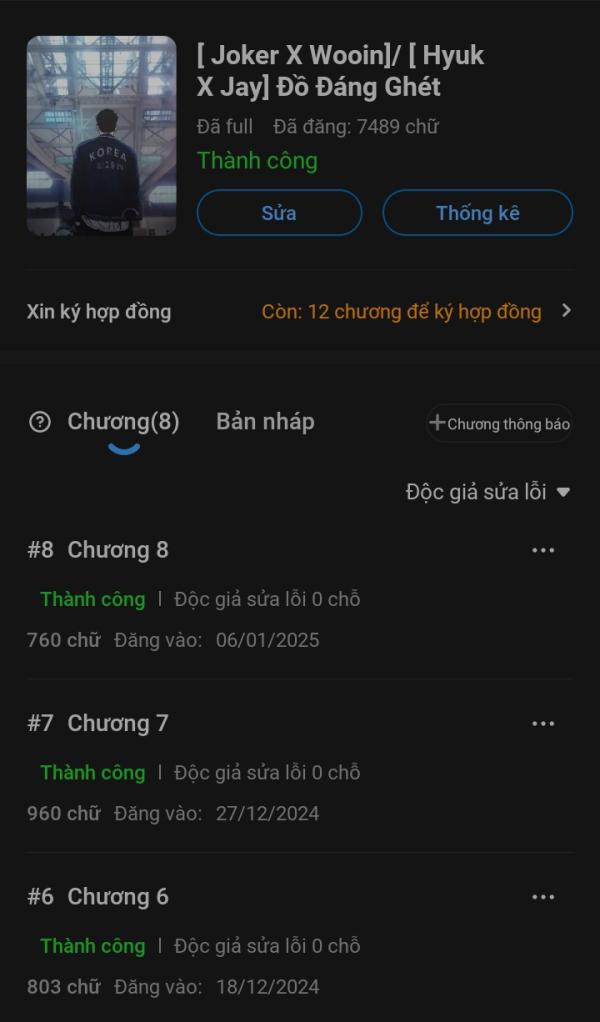Open Chương 8 from the chapter list
The width and height of the screenshot is (600, 1022).
pos(118,550)
